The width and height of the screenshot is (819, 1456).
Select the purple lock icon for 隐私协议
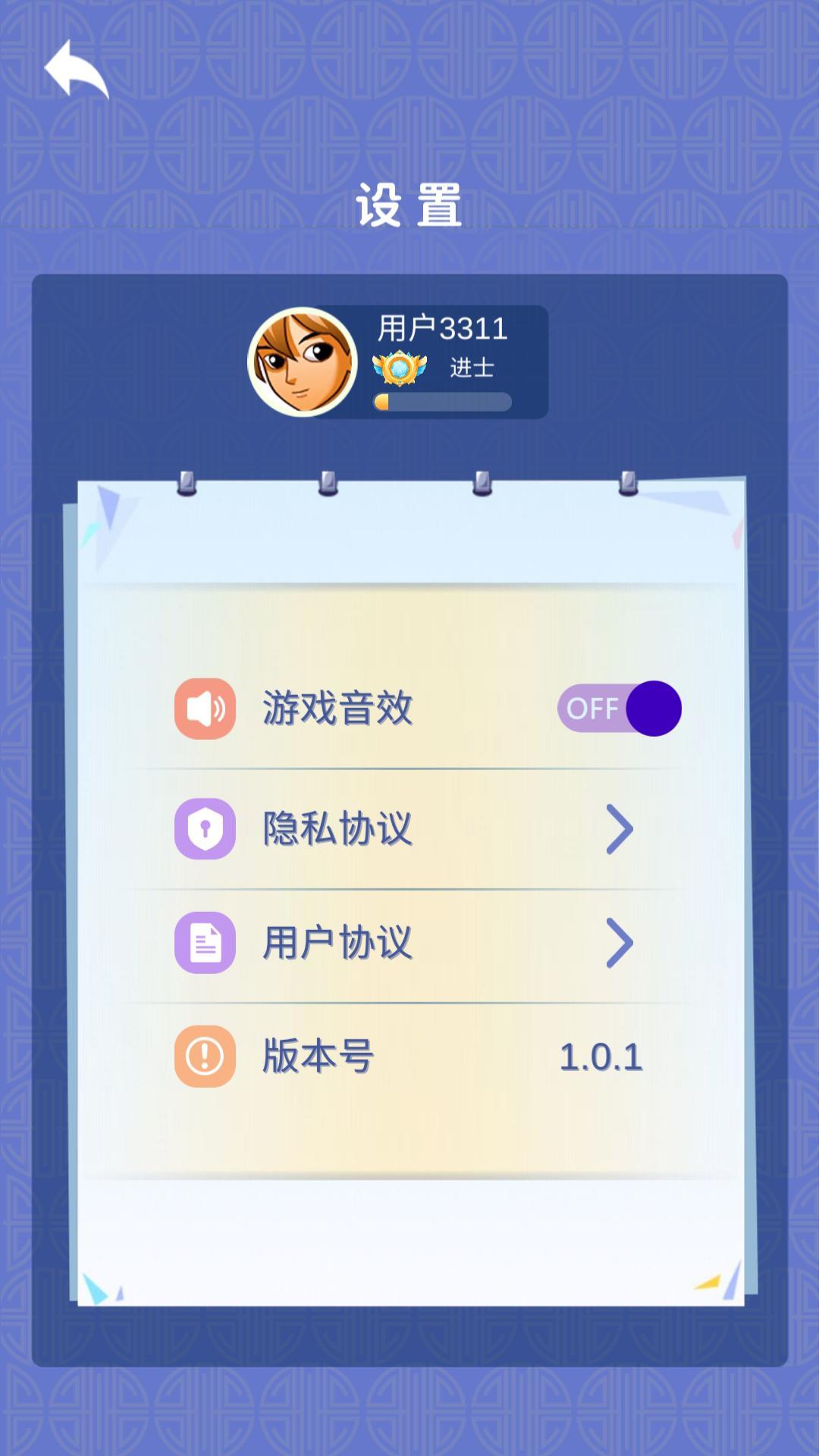tap(205, 828)
